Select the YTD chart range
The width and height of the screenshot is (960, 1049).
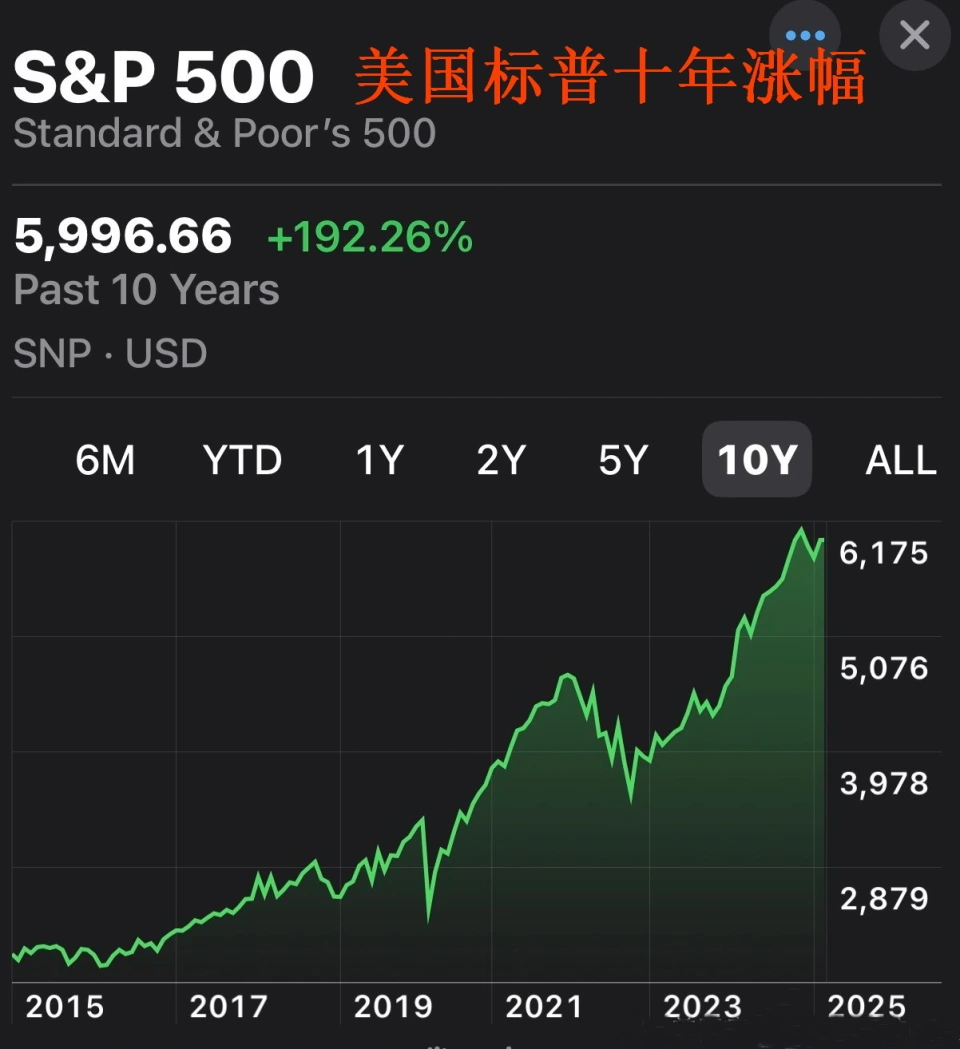tap(243, 460)
